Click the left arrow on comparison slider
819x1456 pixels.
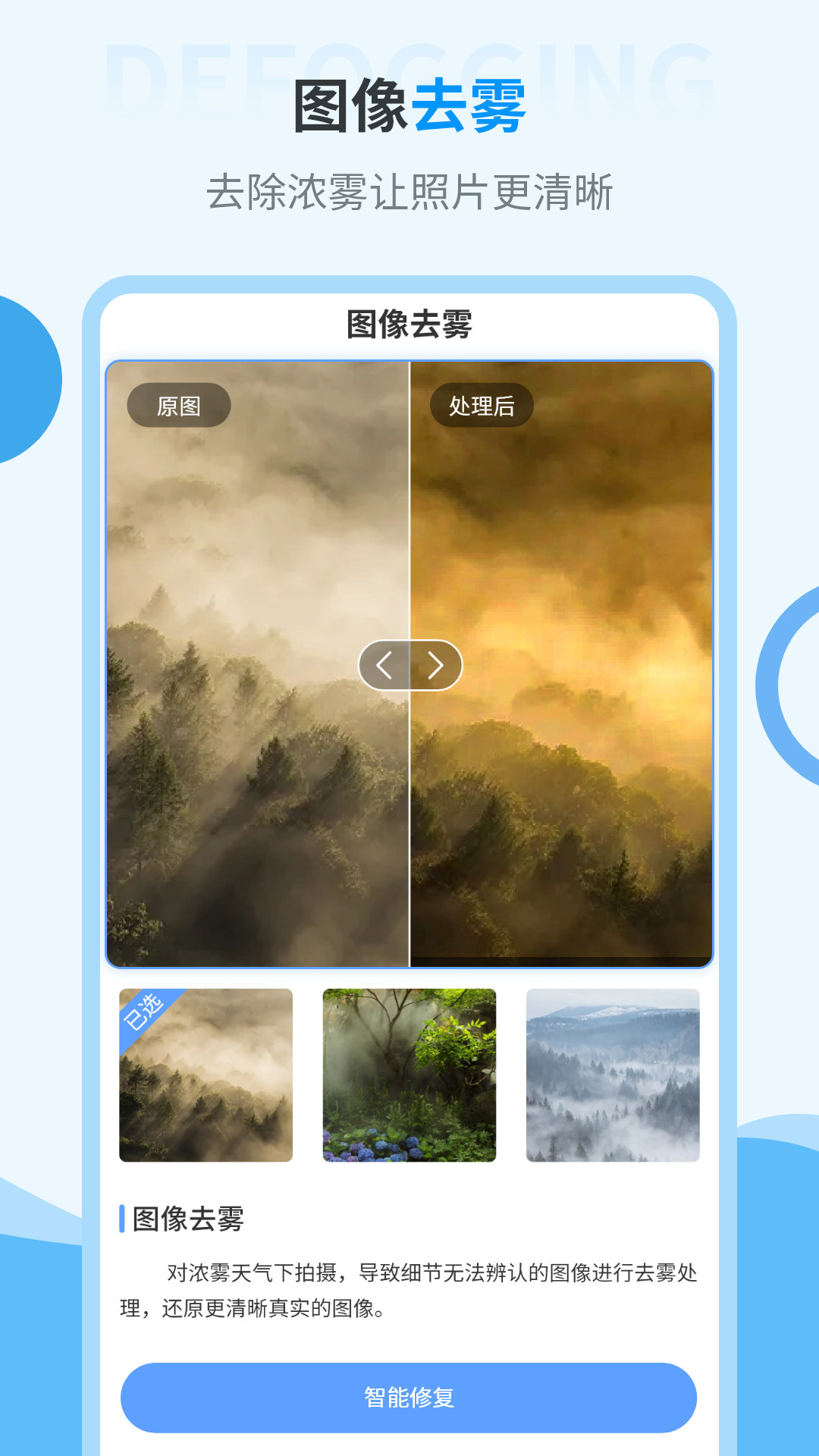pyautogui.click(x=385, y=665)
